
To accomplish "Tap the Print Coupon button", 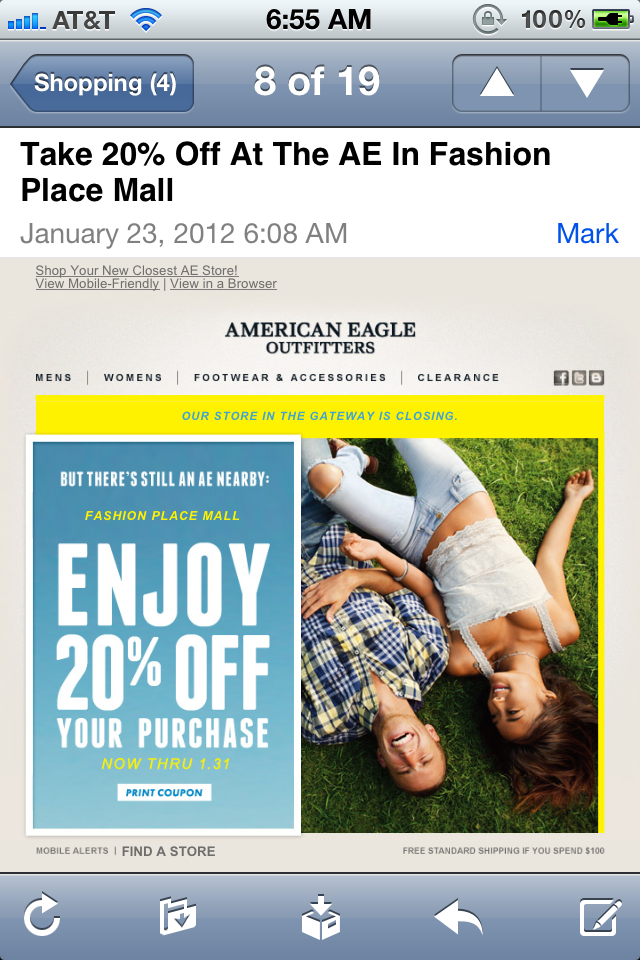I will [x=164, y=792].
